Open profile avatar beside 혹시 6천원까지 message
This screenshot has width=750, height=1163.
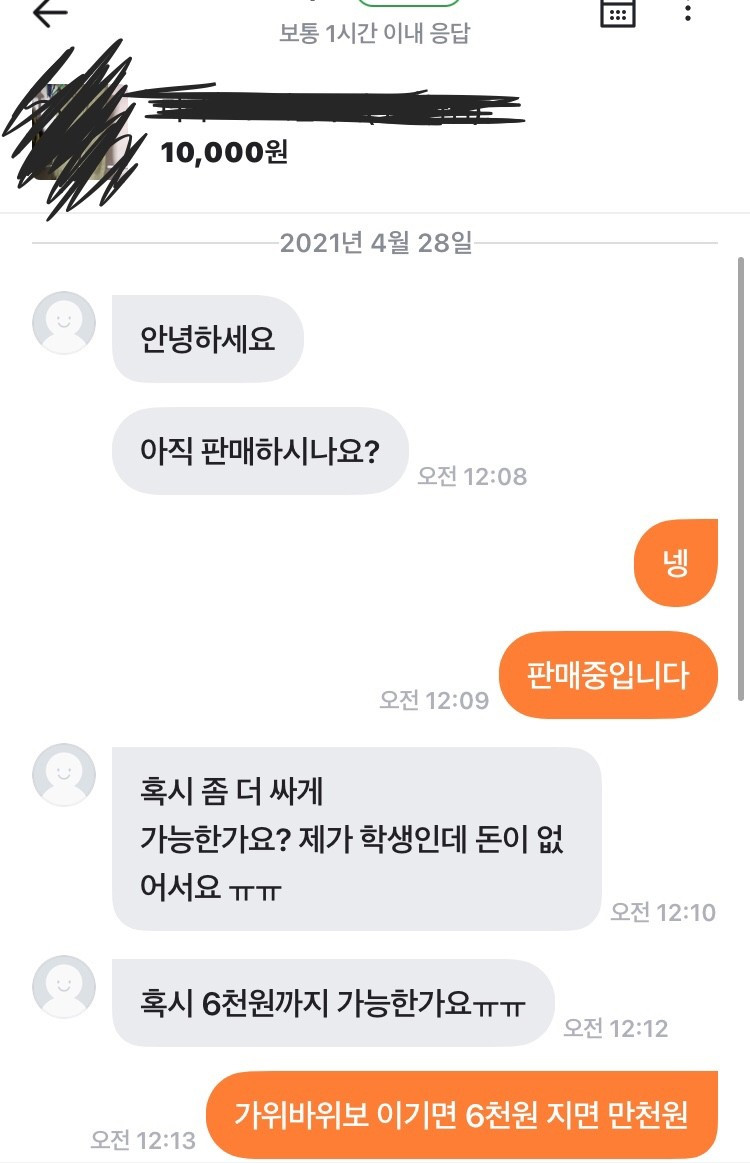click(x=65, y=986)
